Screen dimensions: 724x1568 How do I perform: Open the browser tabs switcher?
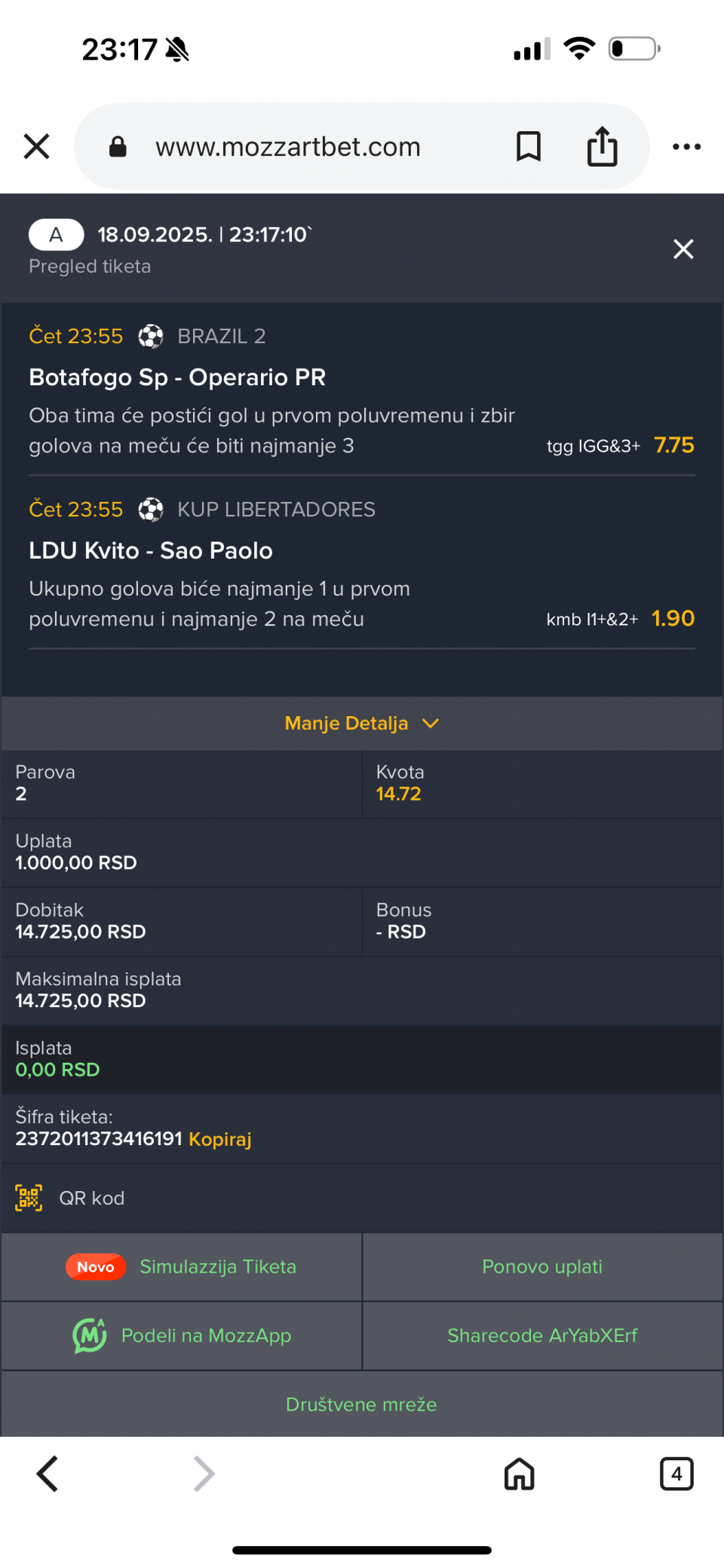click(676, 1474)
